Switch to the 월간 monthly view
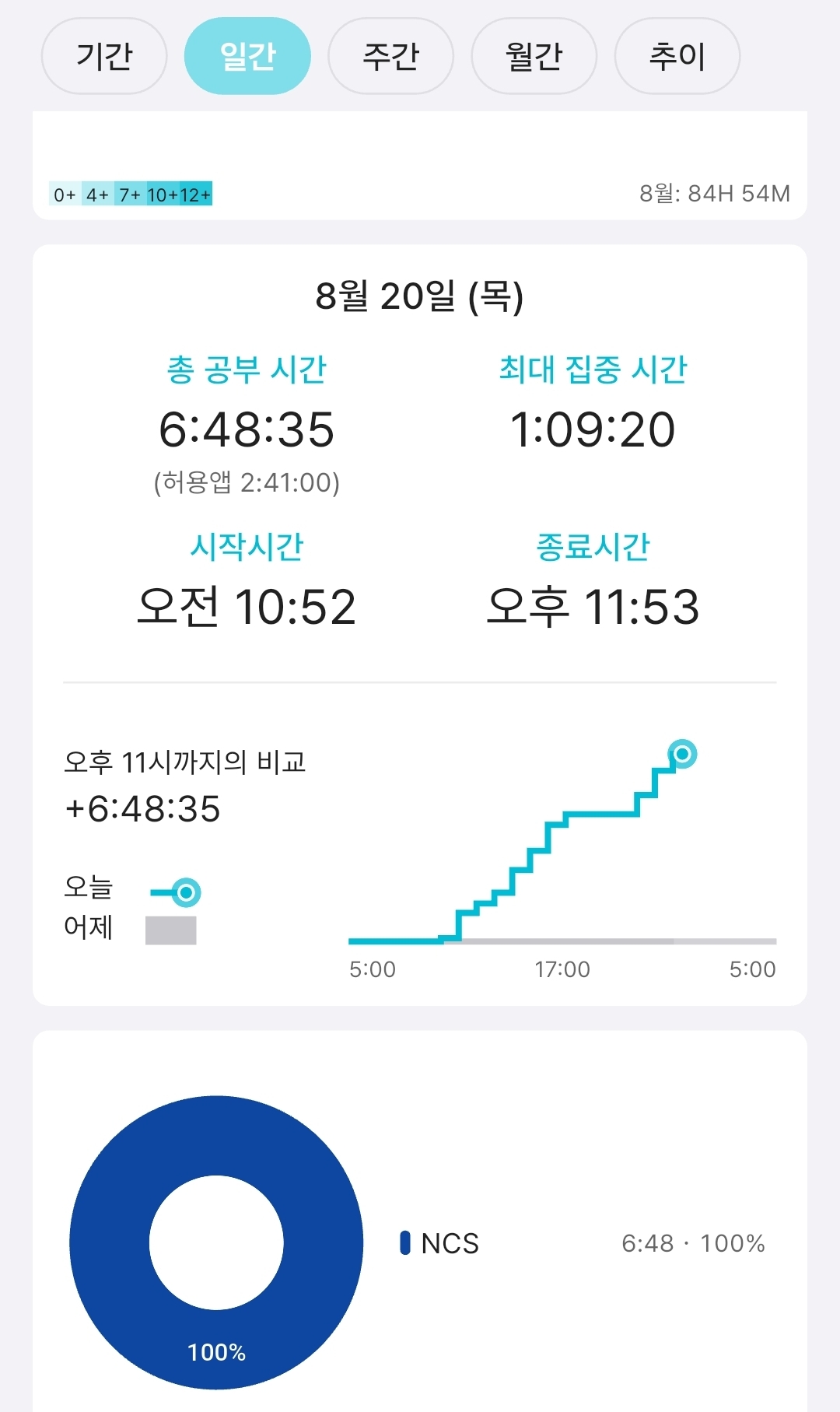The width and height of the screenshot is (840, 1412). click(534, 56)
